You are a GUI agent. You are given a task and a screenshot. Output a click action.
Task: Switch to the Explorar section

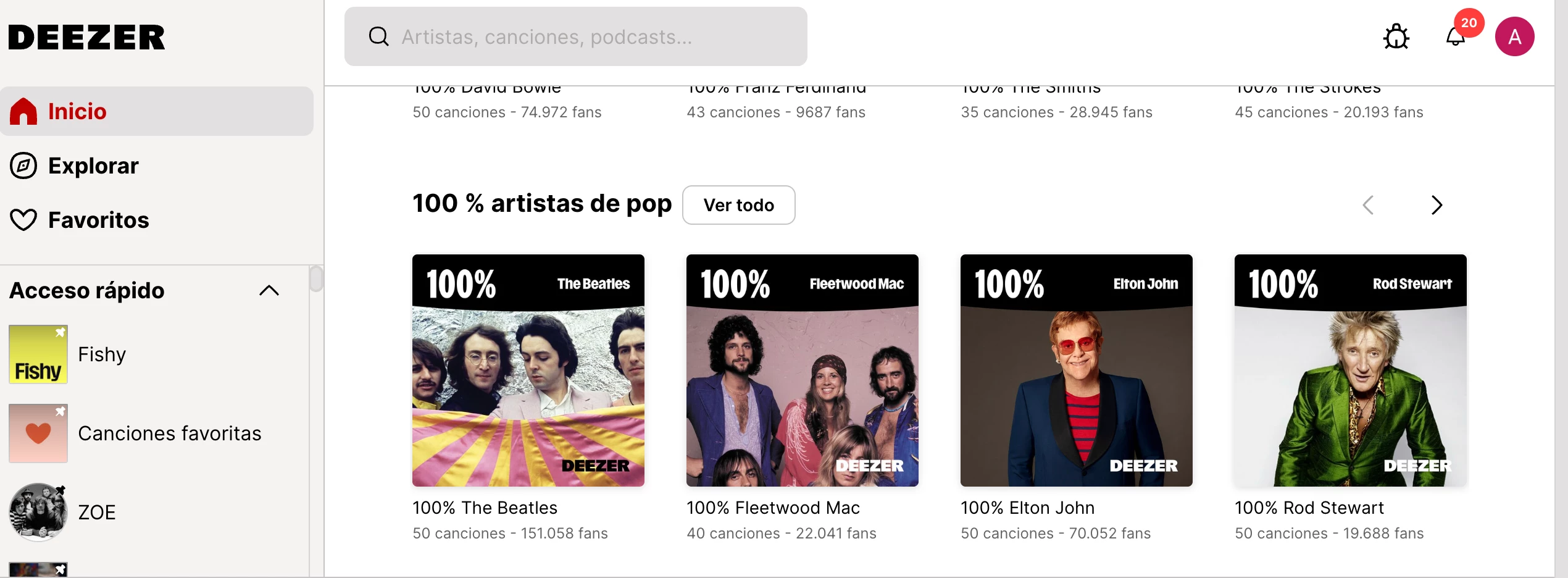93,165
